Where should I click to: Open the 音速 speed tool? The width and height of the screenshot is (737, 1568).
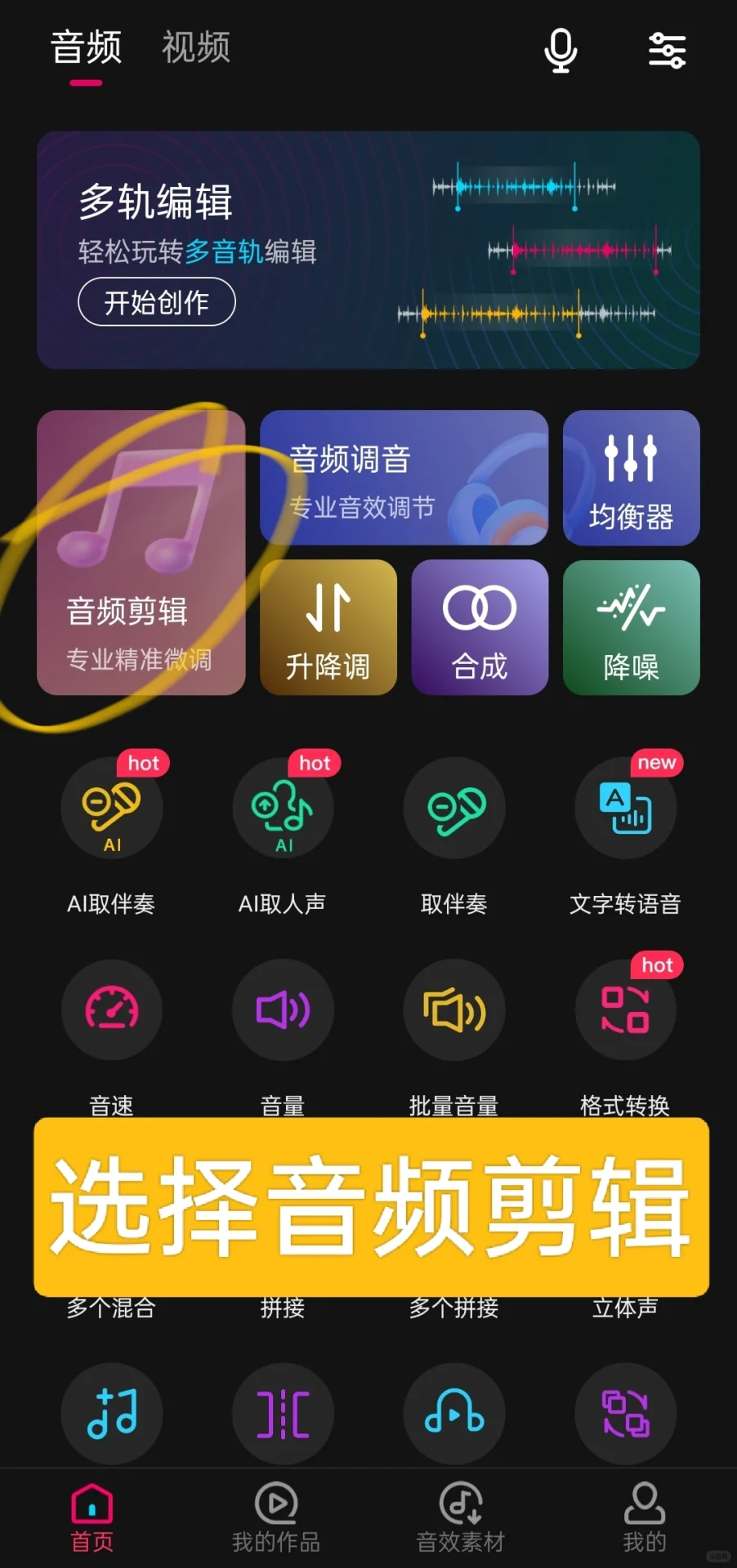112,1010
